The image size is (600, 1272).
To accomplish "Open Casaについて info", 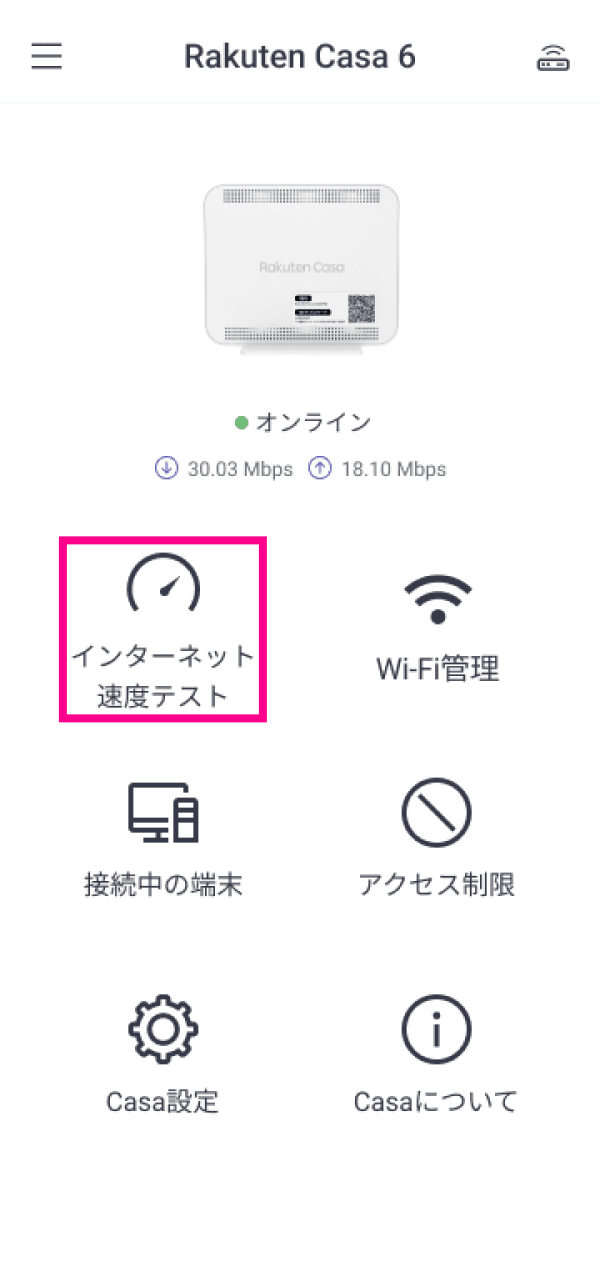I will 437,1056.
